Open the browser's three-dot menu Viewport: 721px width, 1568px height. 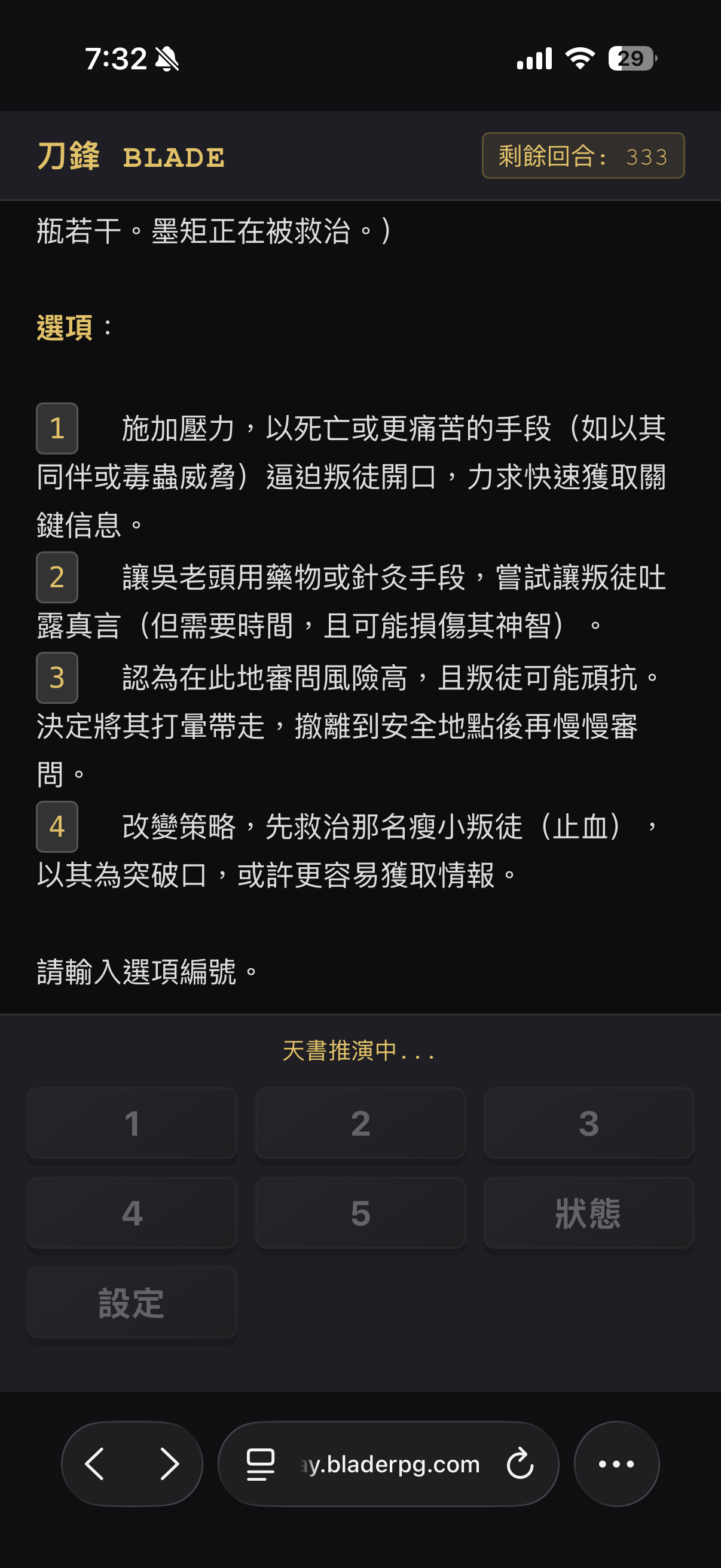616,1464
